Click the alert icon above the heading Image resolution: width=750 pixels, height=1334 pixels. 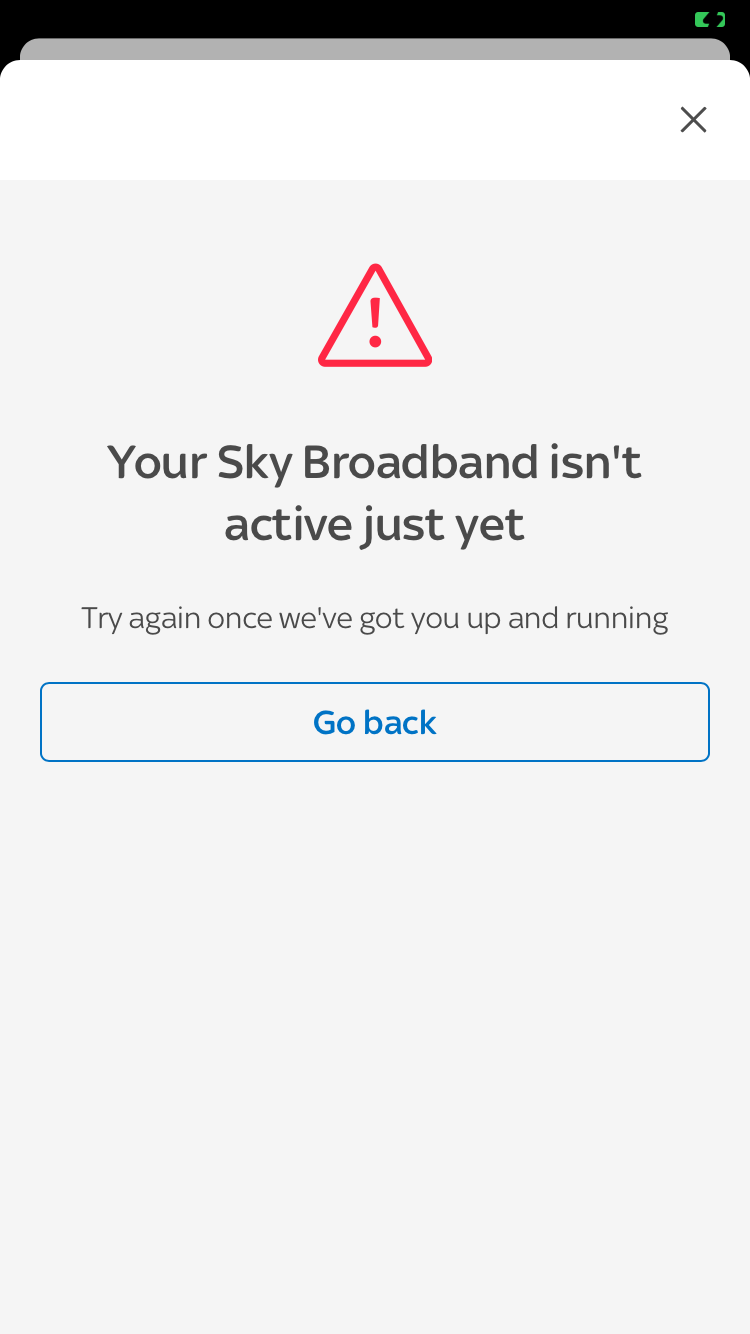(x=375, y=316)
